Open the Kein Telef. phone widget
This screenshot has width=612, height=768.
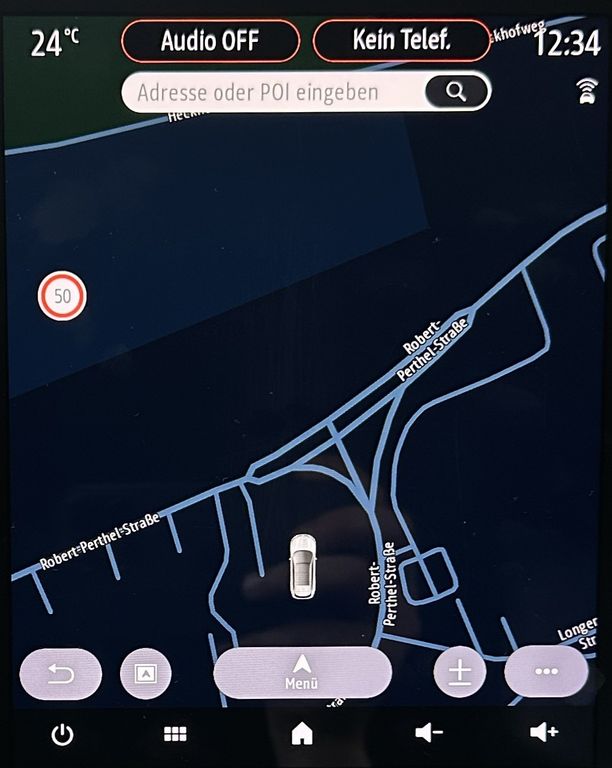coord(401,41)
